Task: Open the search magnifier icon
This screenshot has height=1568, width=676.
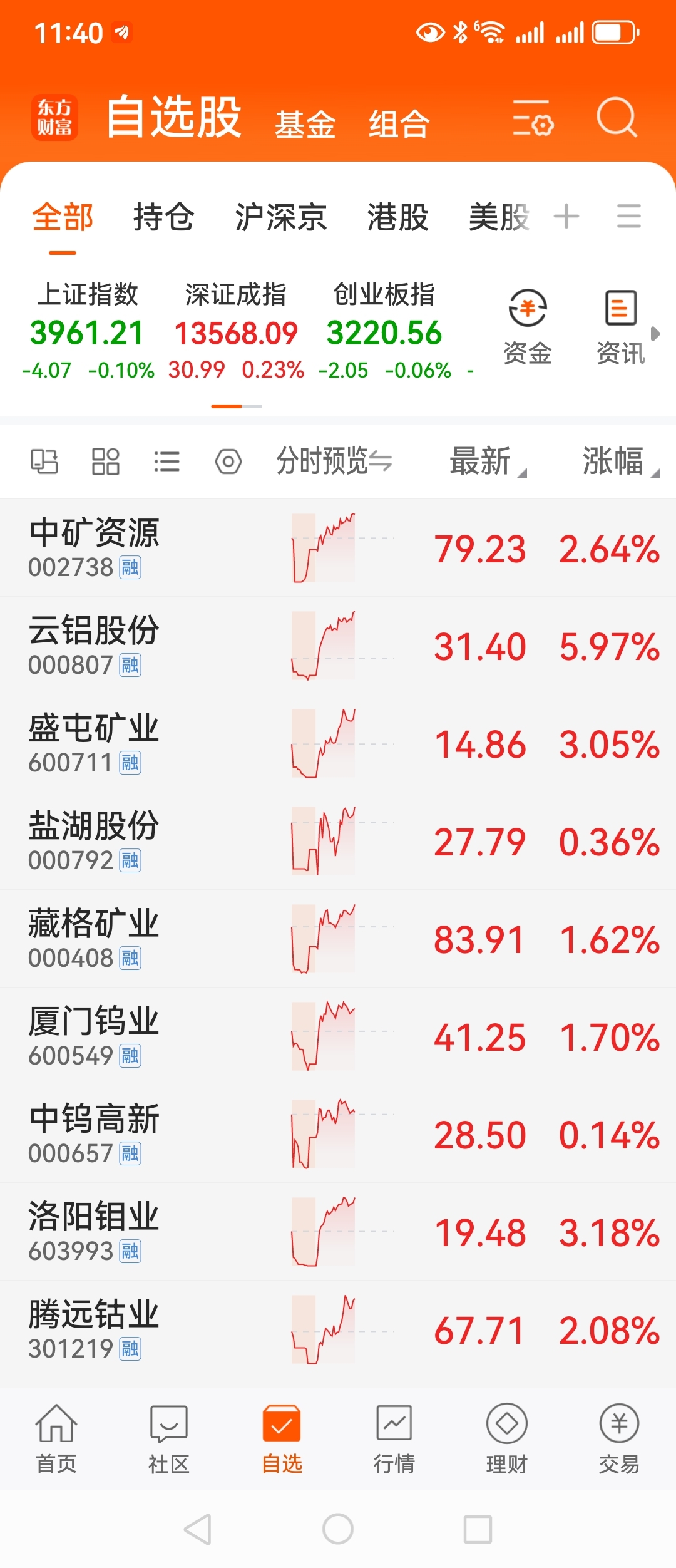Action: click(617, 117)
